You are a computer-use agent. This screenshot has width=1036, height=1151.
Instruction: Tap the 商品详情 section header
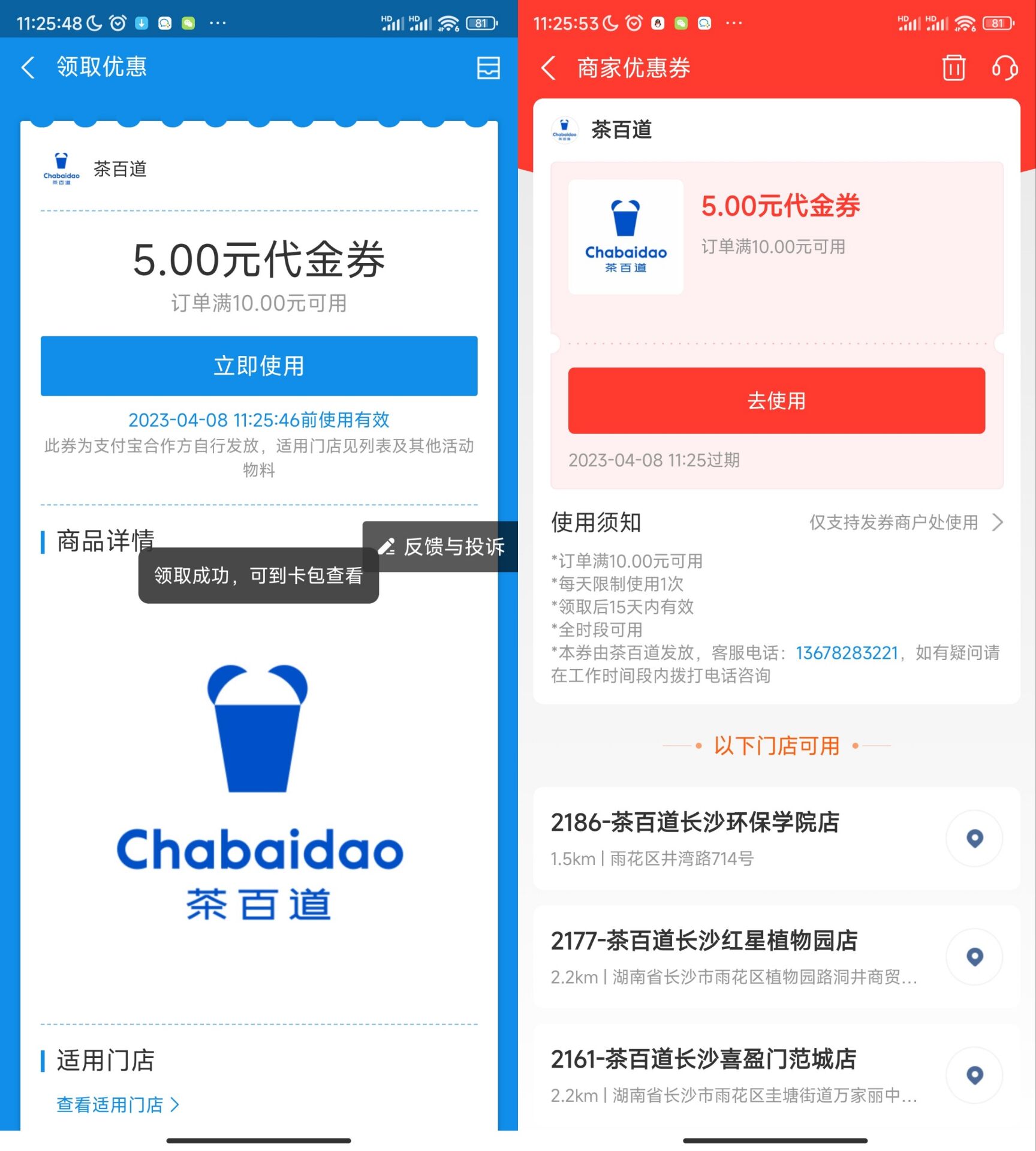105,540
